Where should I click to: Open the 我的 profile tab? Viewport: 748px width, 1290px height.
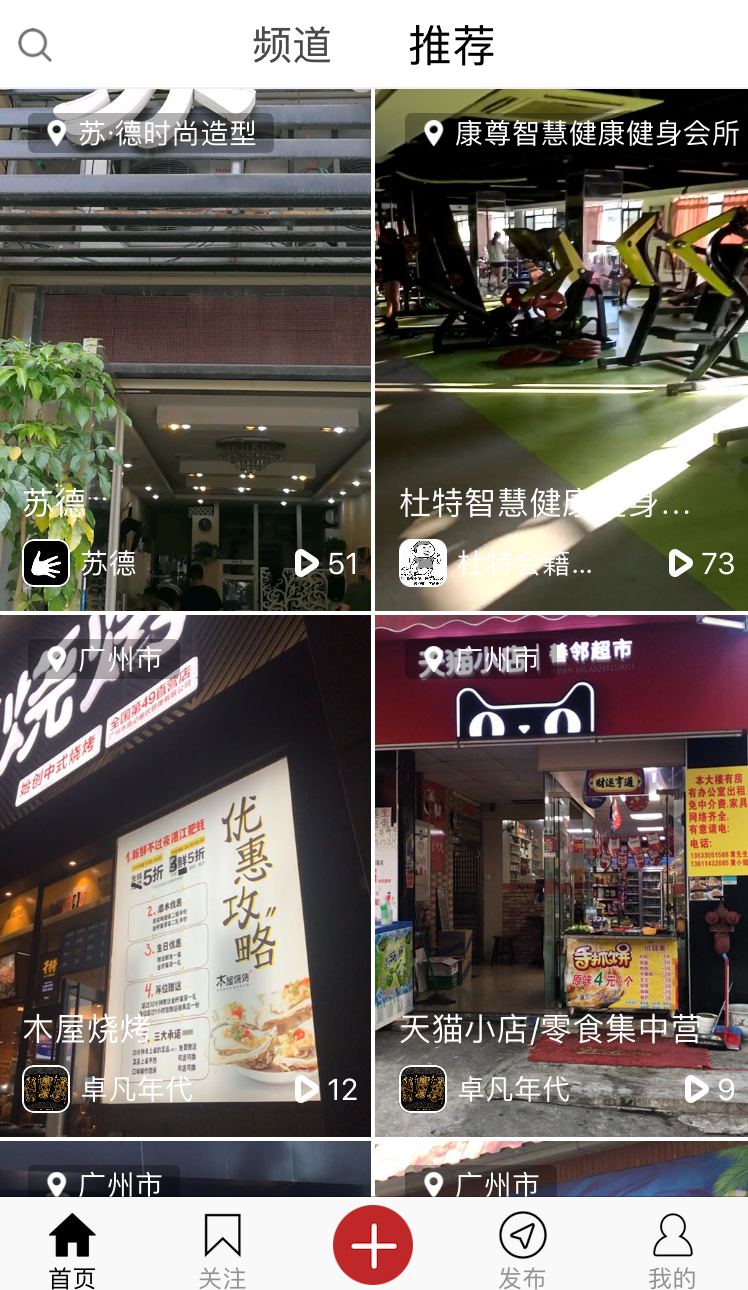click(x=672, y=1248)
